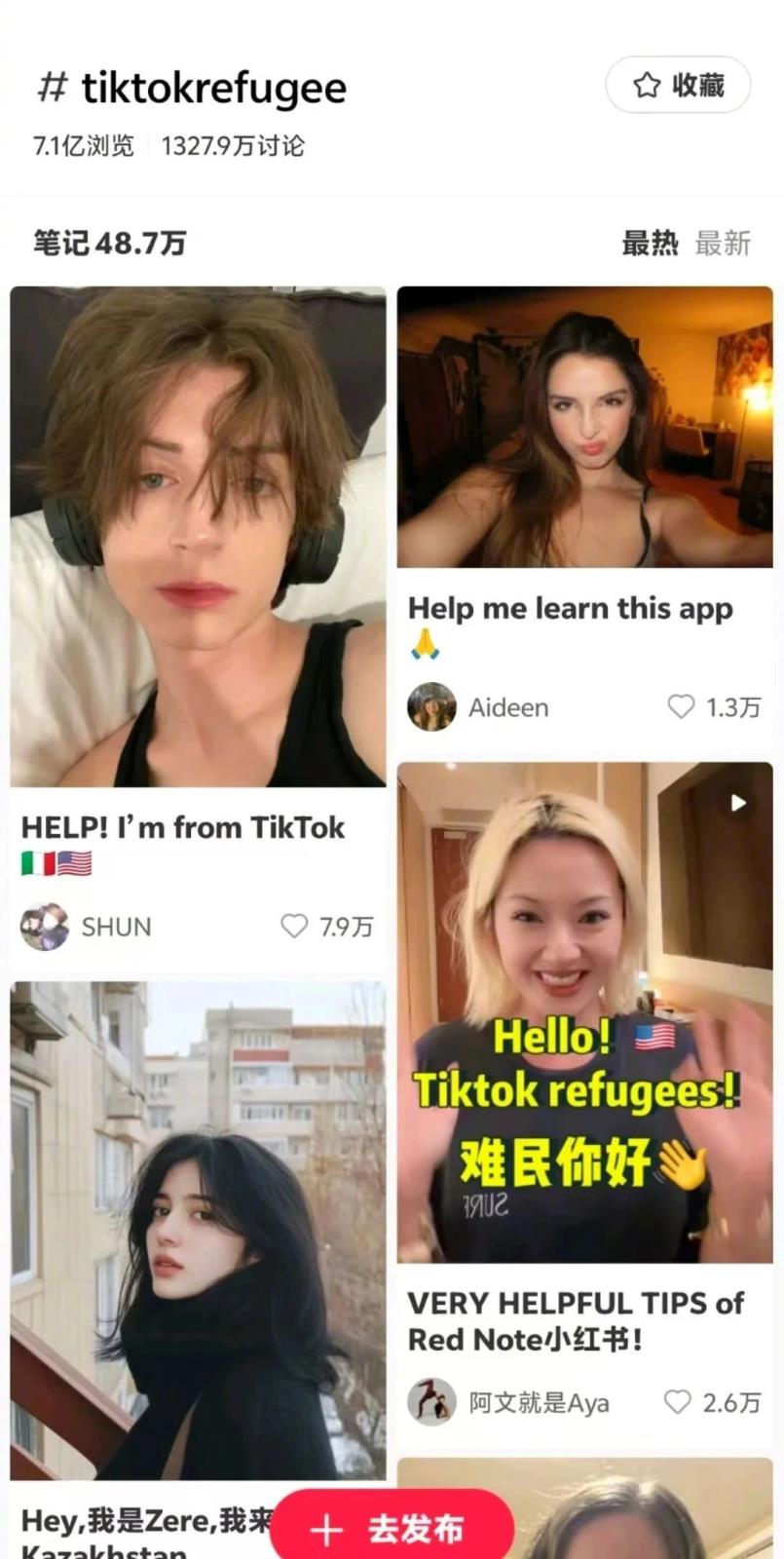Viewport: 784px width, 1559px height.
Task: Switch to the 最新 sort tab
Action: [x=723, y=243]
